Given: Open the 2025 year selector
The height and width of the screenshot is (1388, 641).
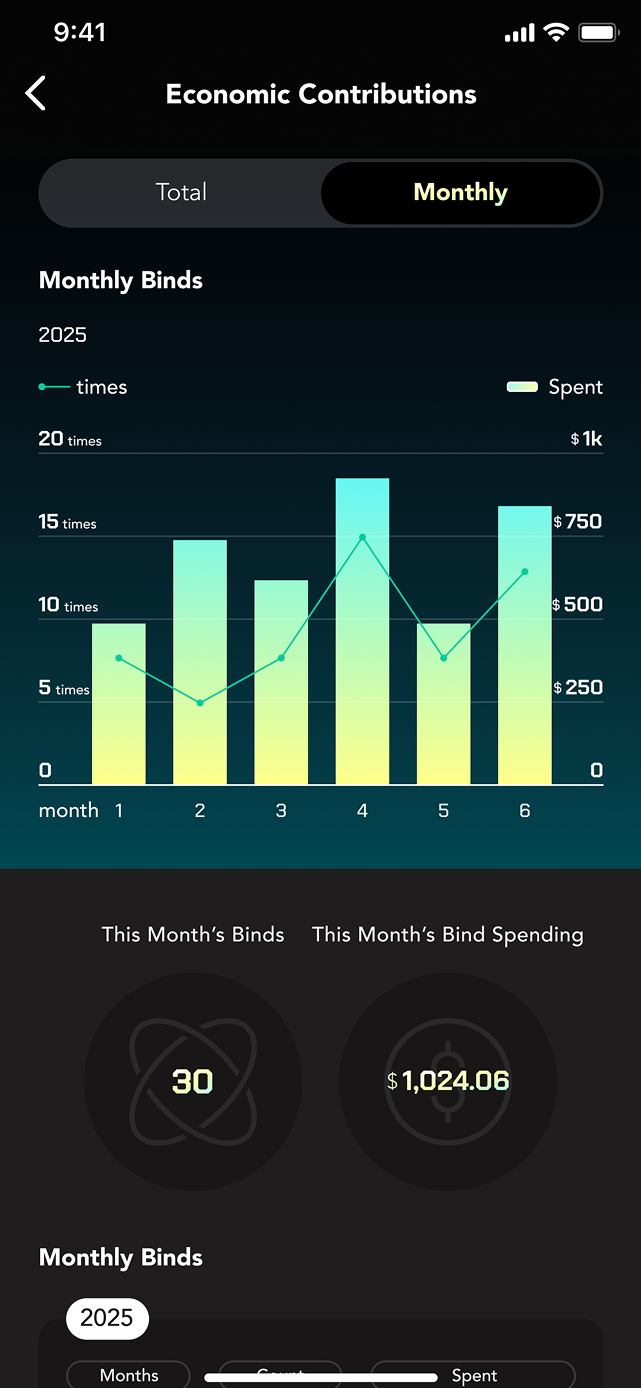Looking at the screenshot, I should coord(107,1318).
